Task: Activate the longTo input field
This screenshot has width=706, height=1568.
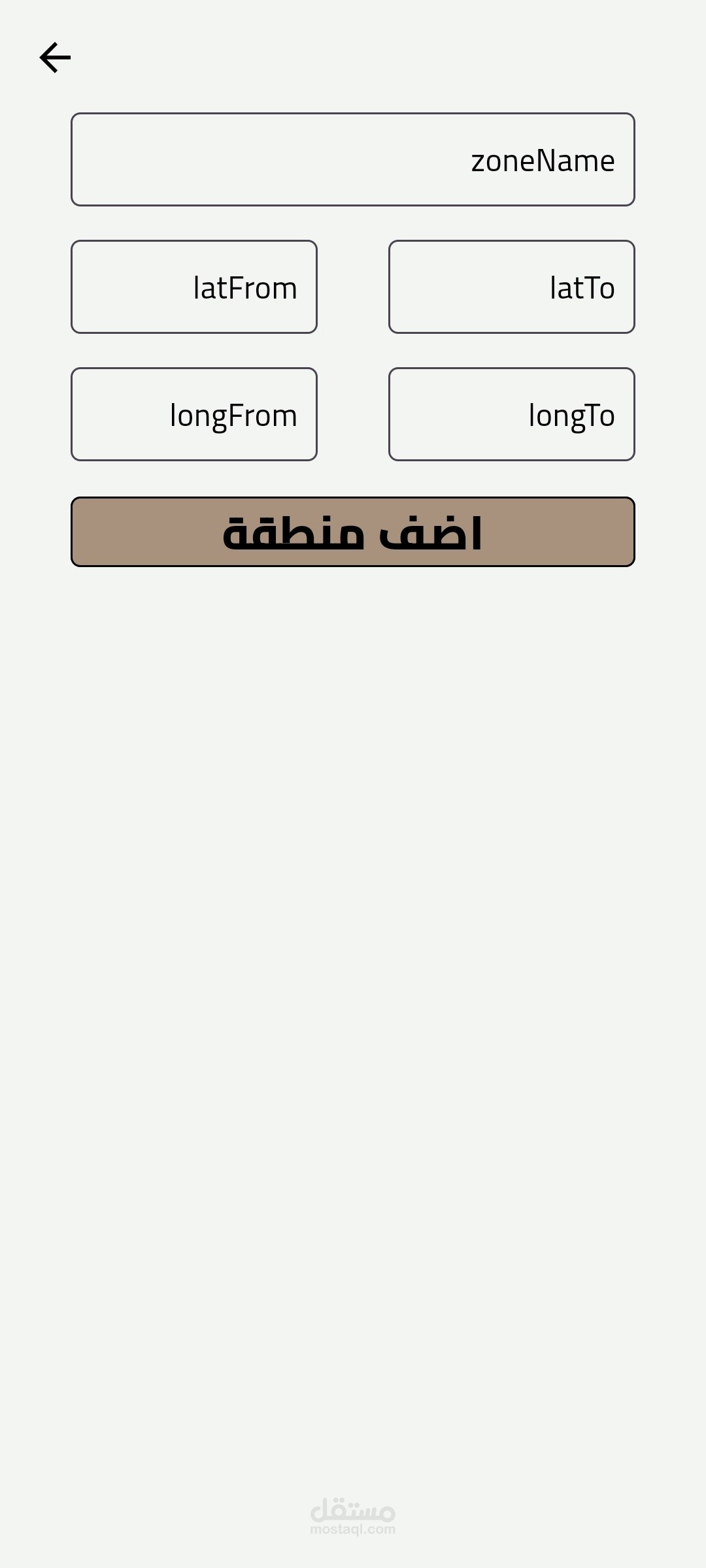Action: tap(512, 414)
